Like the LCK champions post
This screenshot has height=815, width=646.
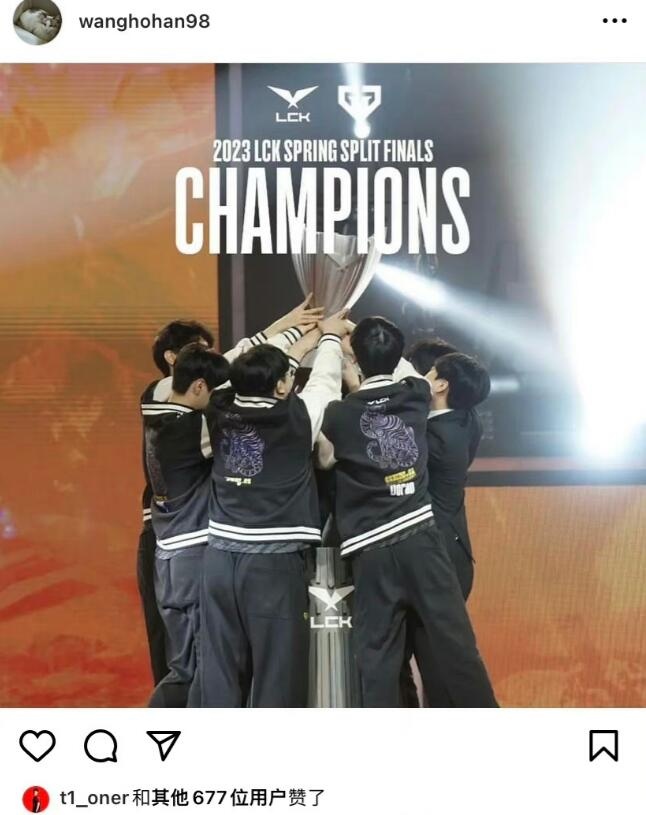click(x=38, y=745)
